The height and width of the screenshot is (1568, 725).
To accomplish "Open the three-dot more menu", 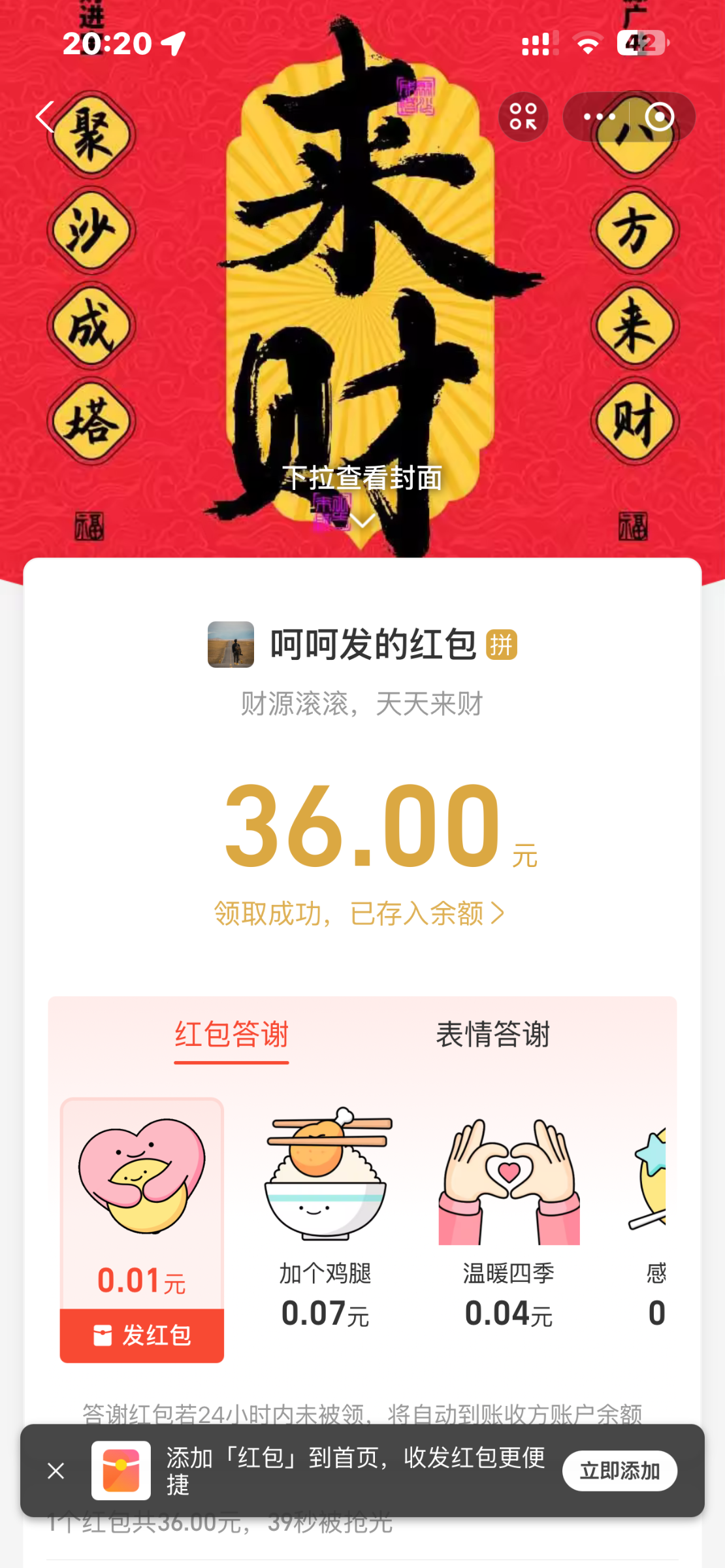I will coord(599,117).
